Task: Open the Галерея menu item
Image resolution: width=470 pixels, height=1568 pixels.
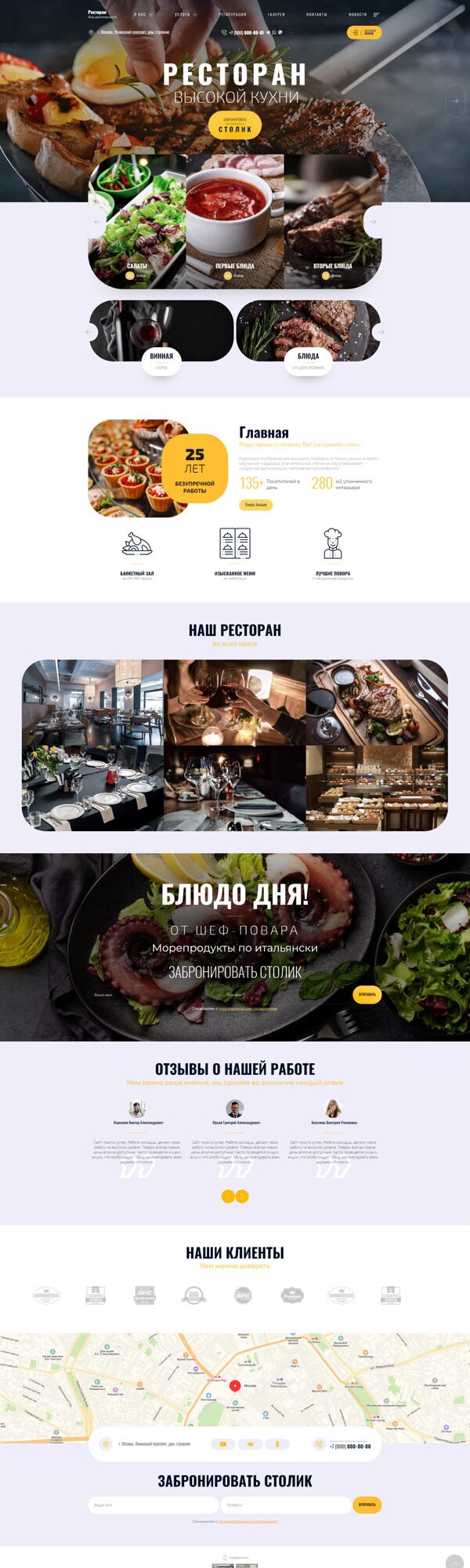Action: [276, 14]
